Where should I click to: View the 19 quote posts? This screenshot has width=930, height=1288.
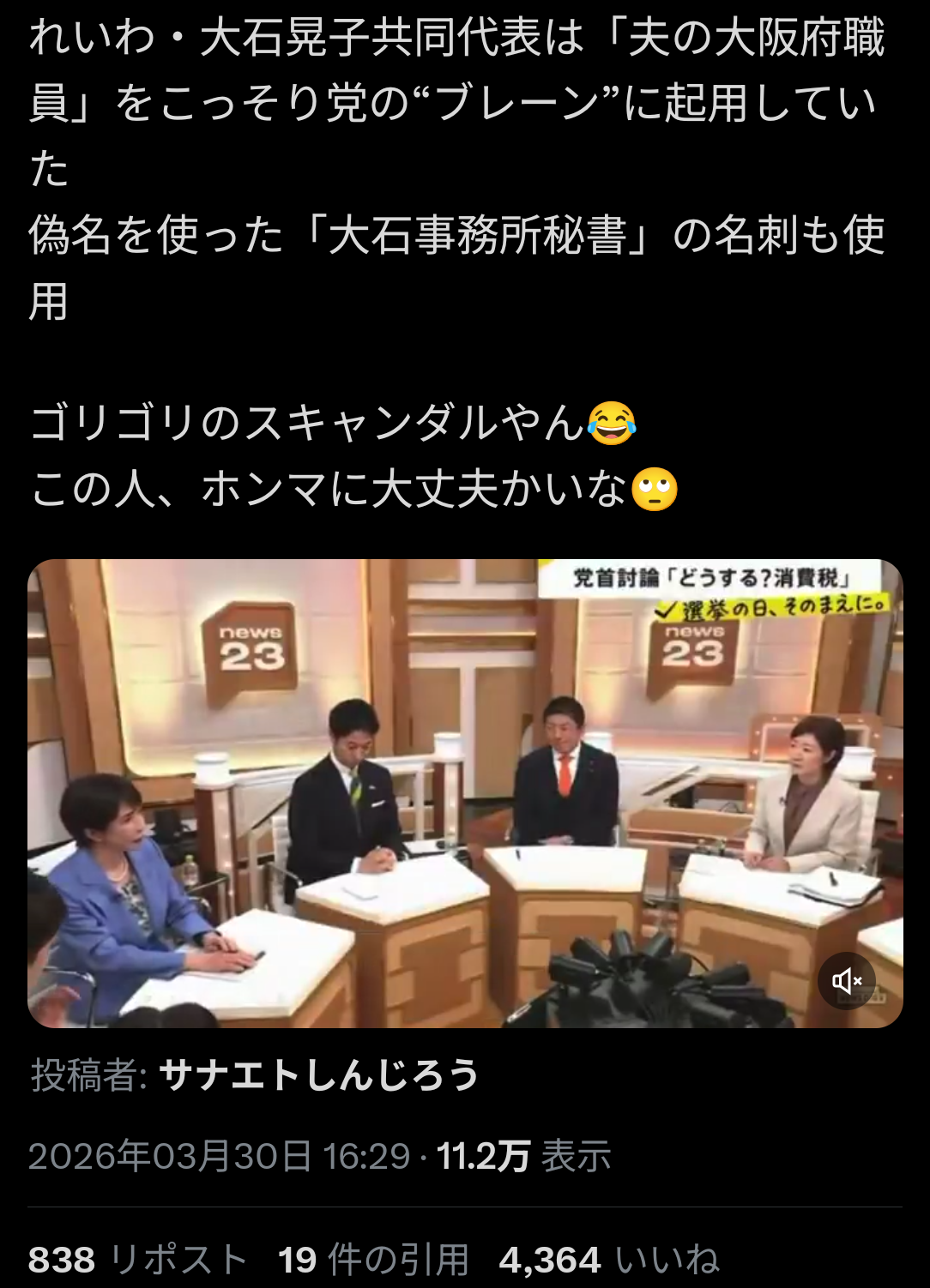373,1260
